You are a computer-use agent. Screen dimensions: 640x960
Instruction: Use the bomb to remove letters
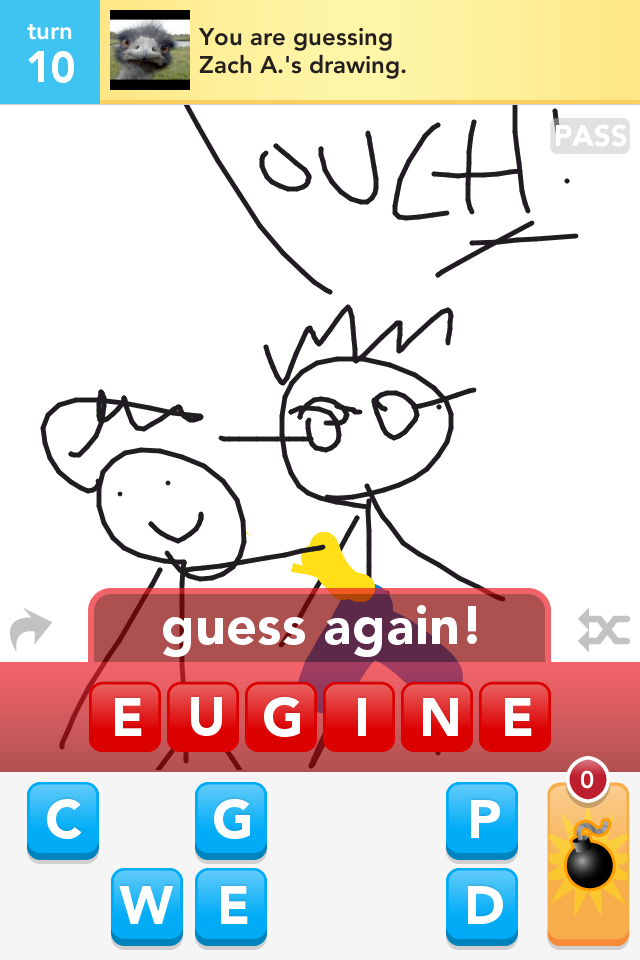point(588,862)
